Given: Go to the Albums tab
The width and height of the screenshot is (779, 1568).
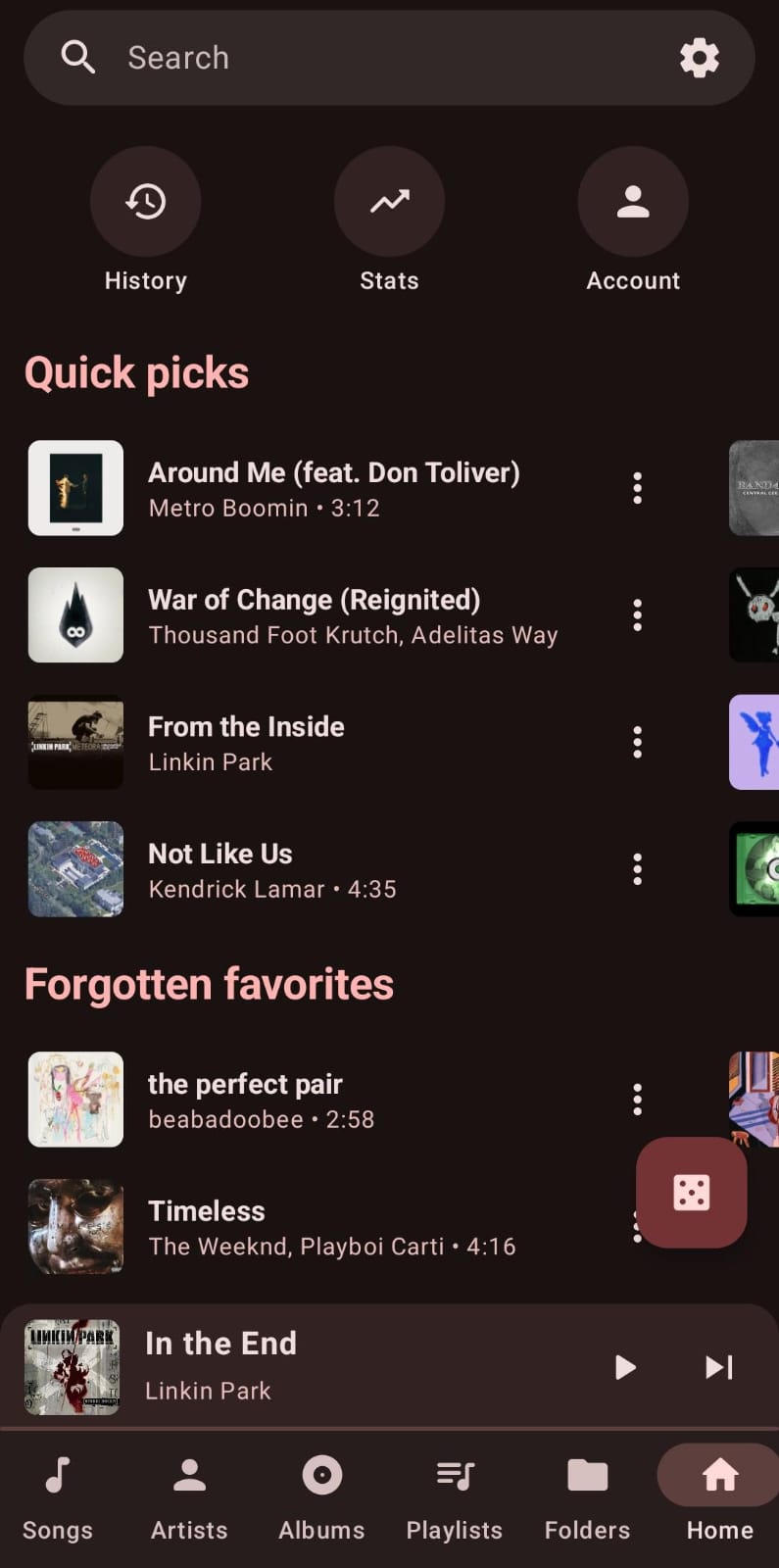Looking at the screenshot, I should [321, 1498].
